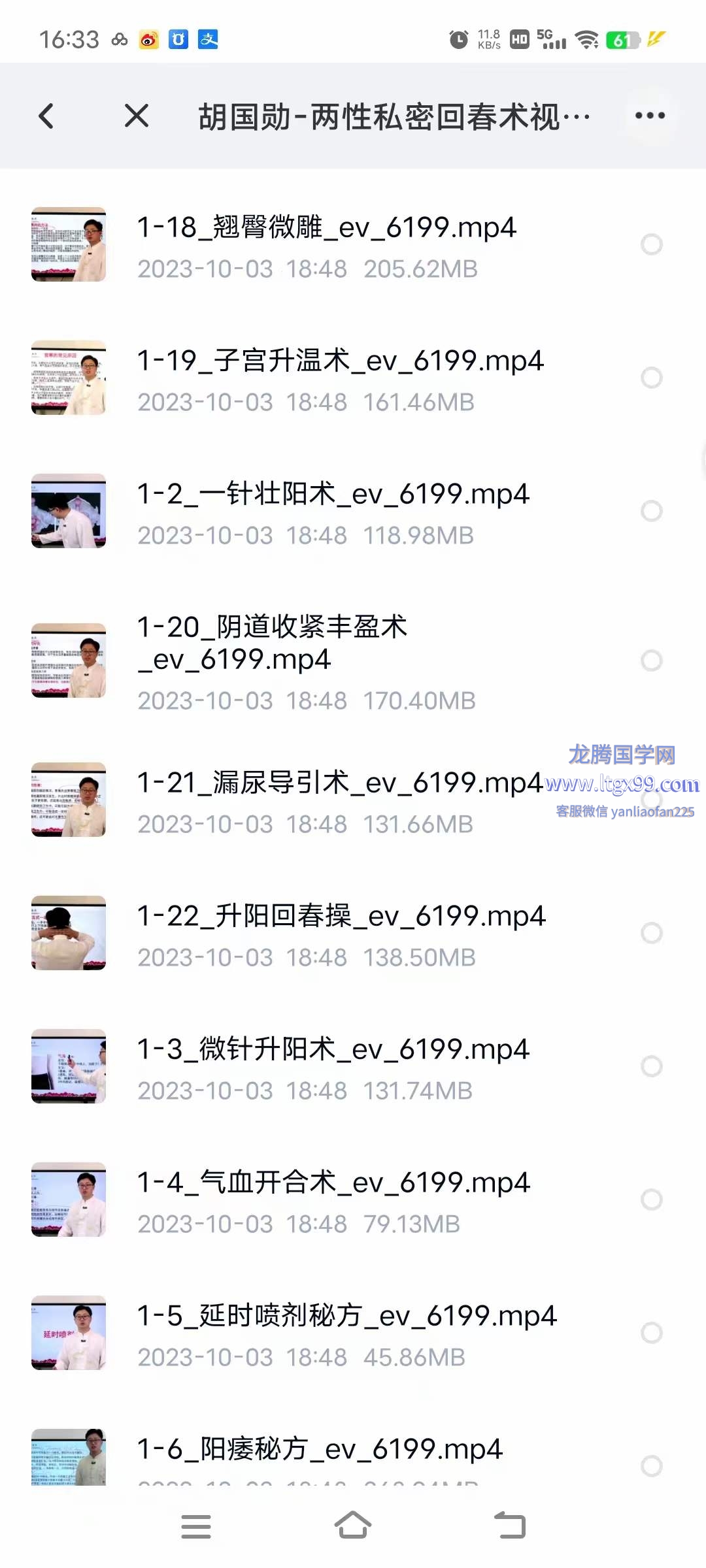Open video 1-18_翘臀微雕
This screenshot has height=1568, width=706.
pyautogui.click(x=327, y=228)
